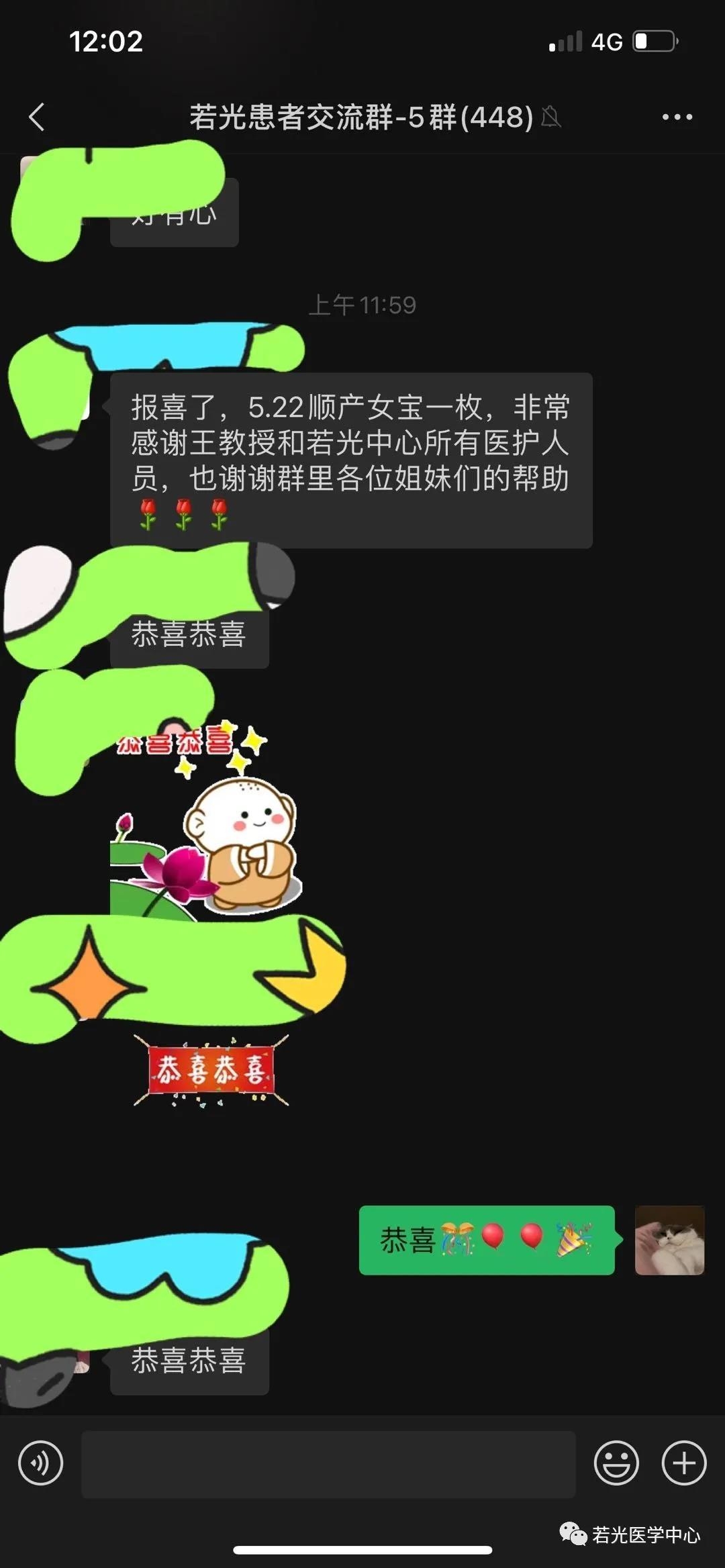This screenshot has height=1568, width=725.
Task: Go back from the group chat
Action: [x=38, y=117]
